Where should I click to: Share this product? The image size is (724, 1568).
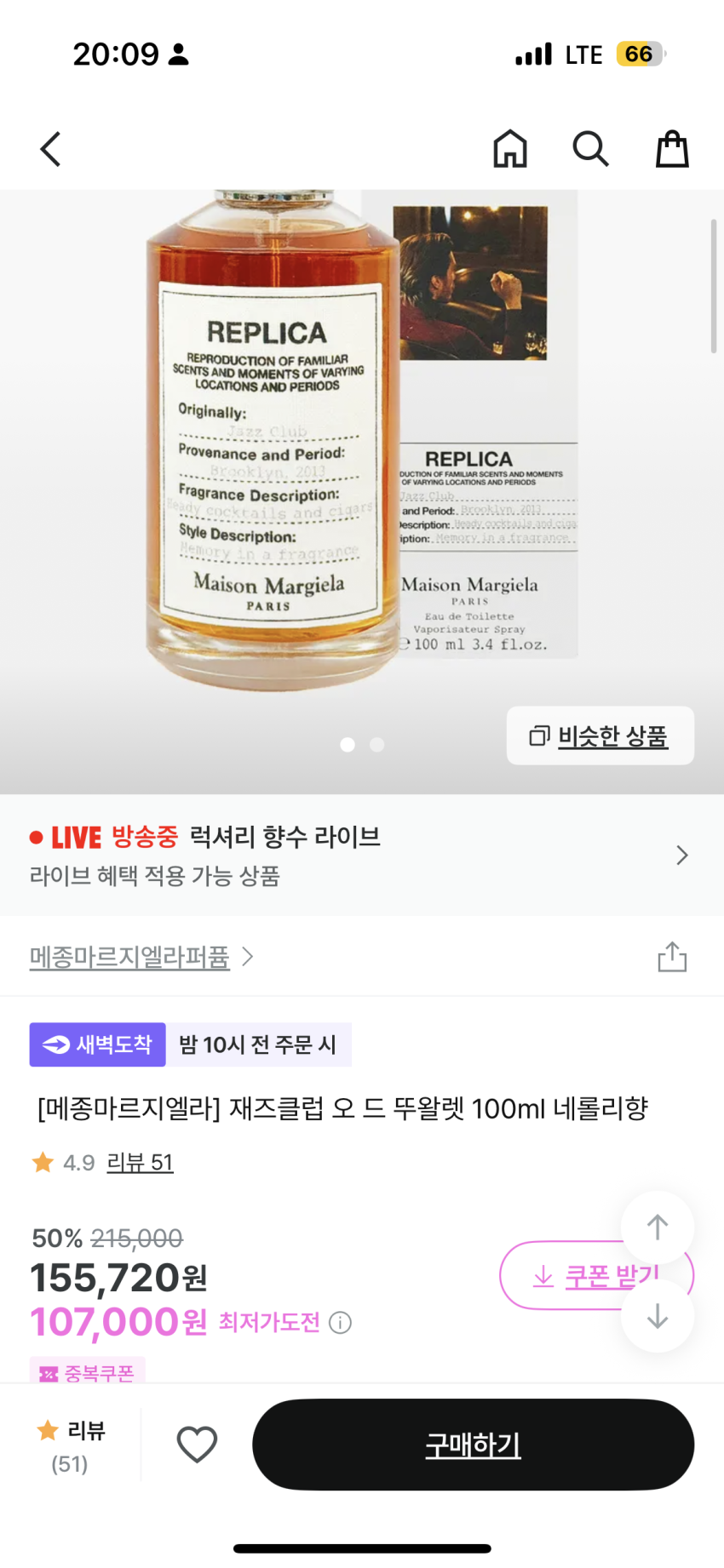671,957
